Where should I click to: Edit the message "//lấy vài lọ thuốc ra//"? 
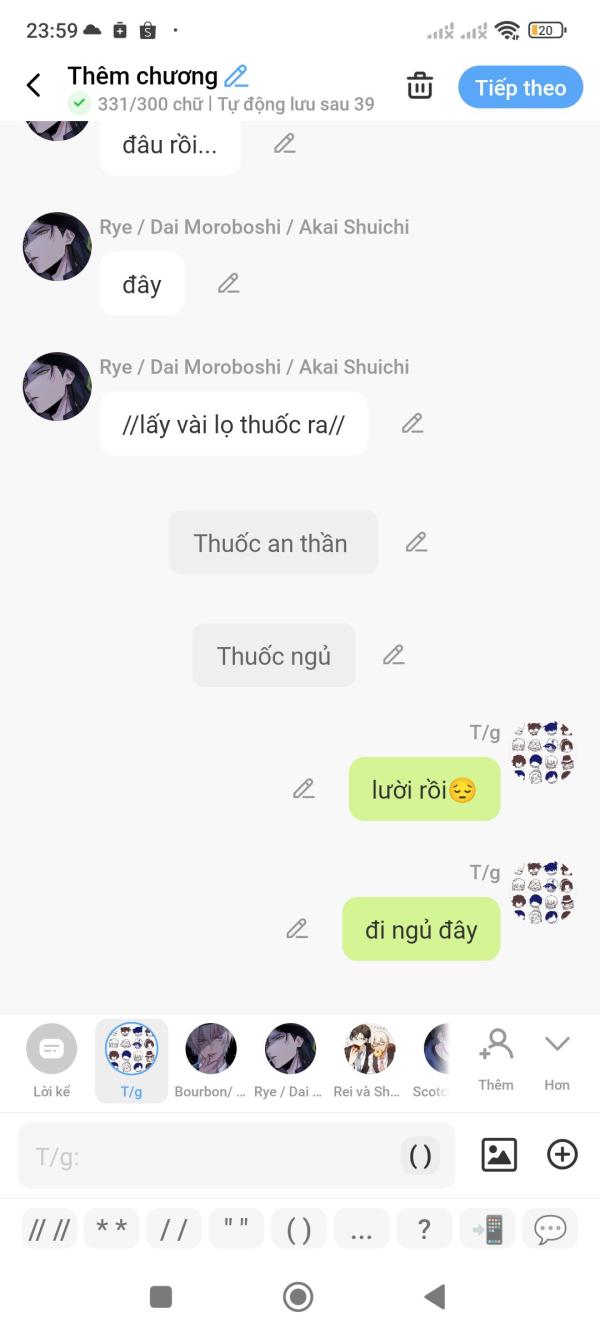413,423
